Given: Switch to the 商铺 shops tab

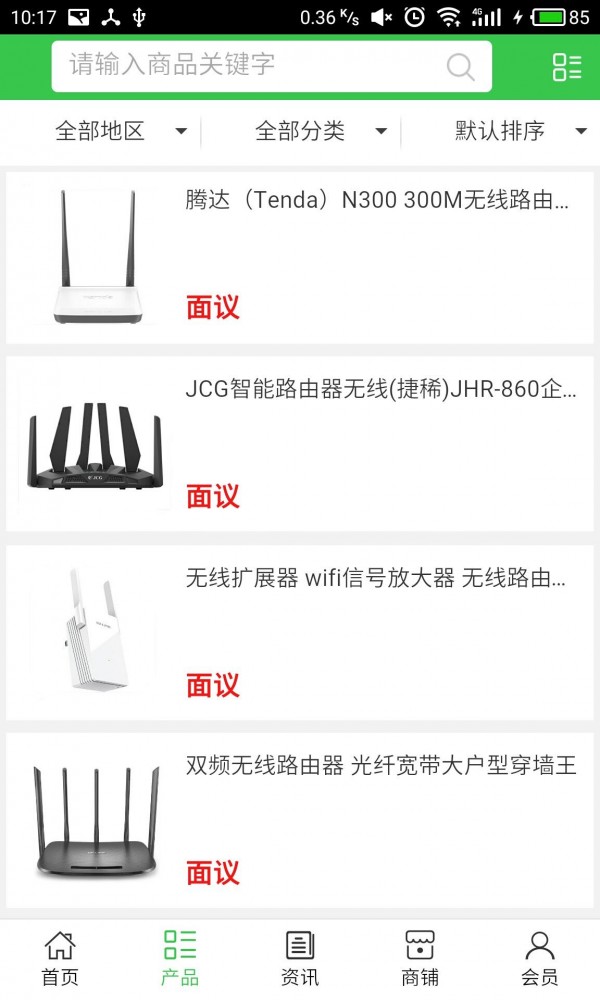Looking at the screenshot, I should 420,958.
